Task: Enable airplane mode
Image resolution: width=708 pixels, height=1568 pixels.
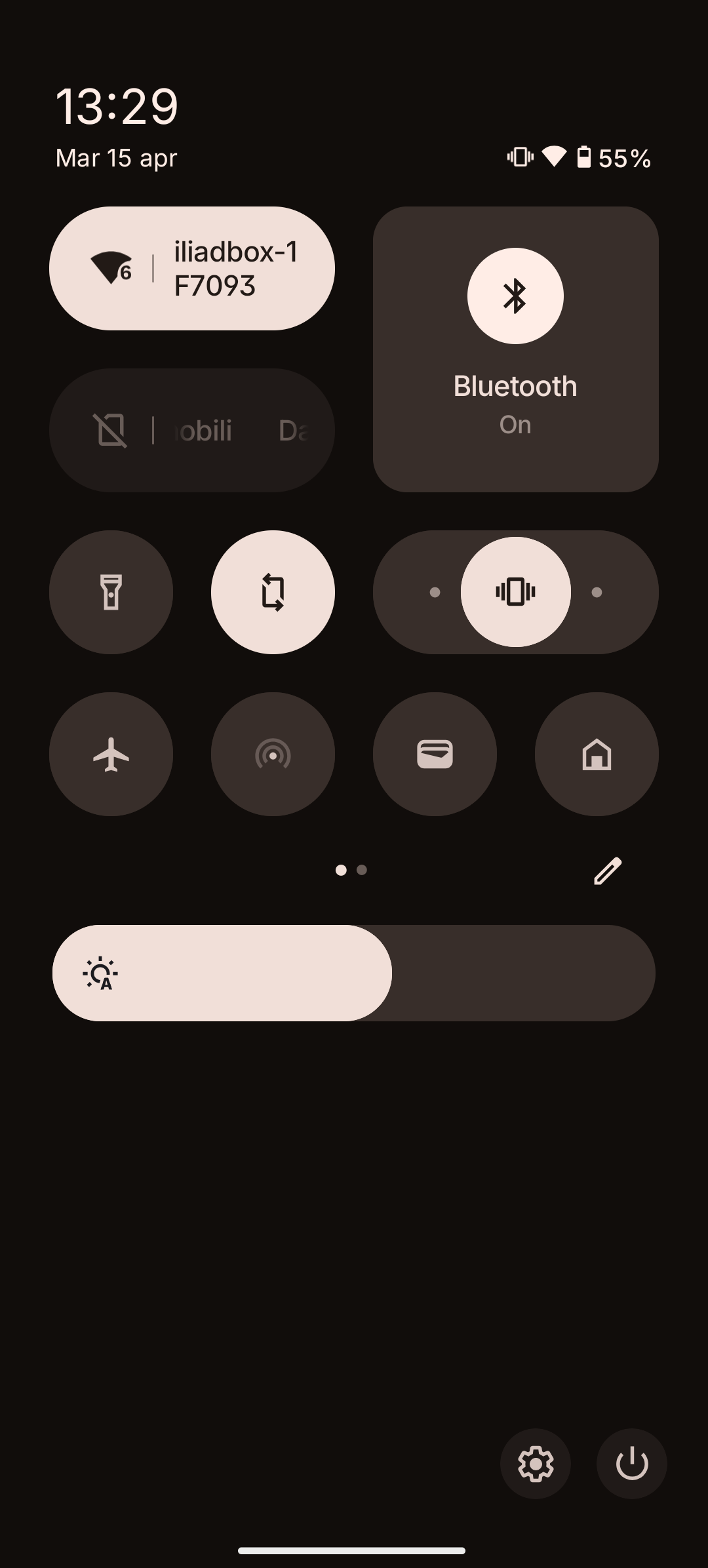Action: tap(111, 754)
